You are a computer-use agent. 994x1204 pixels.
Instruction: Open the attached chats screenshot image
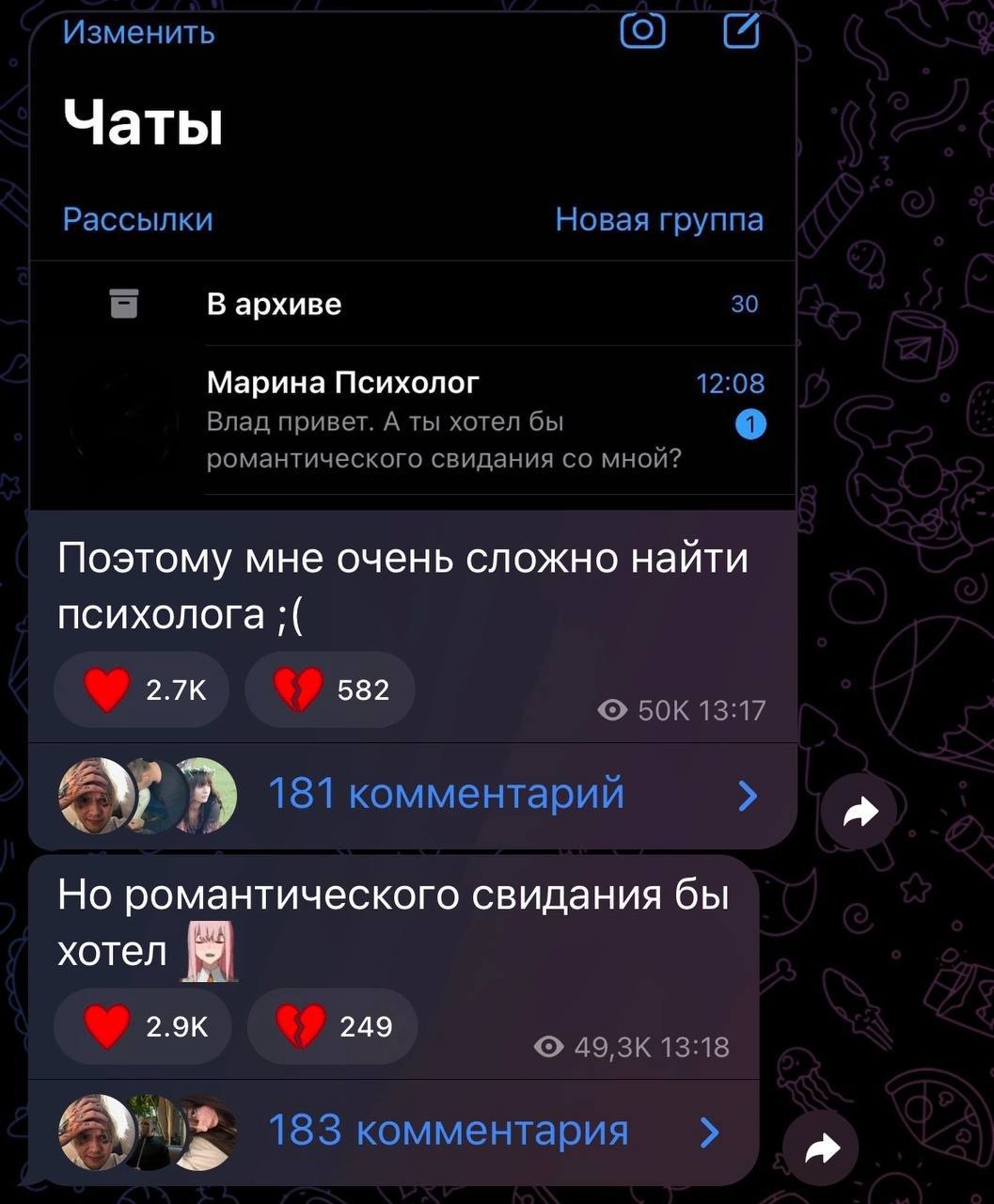tap(412, 263)
